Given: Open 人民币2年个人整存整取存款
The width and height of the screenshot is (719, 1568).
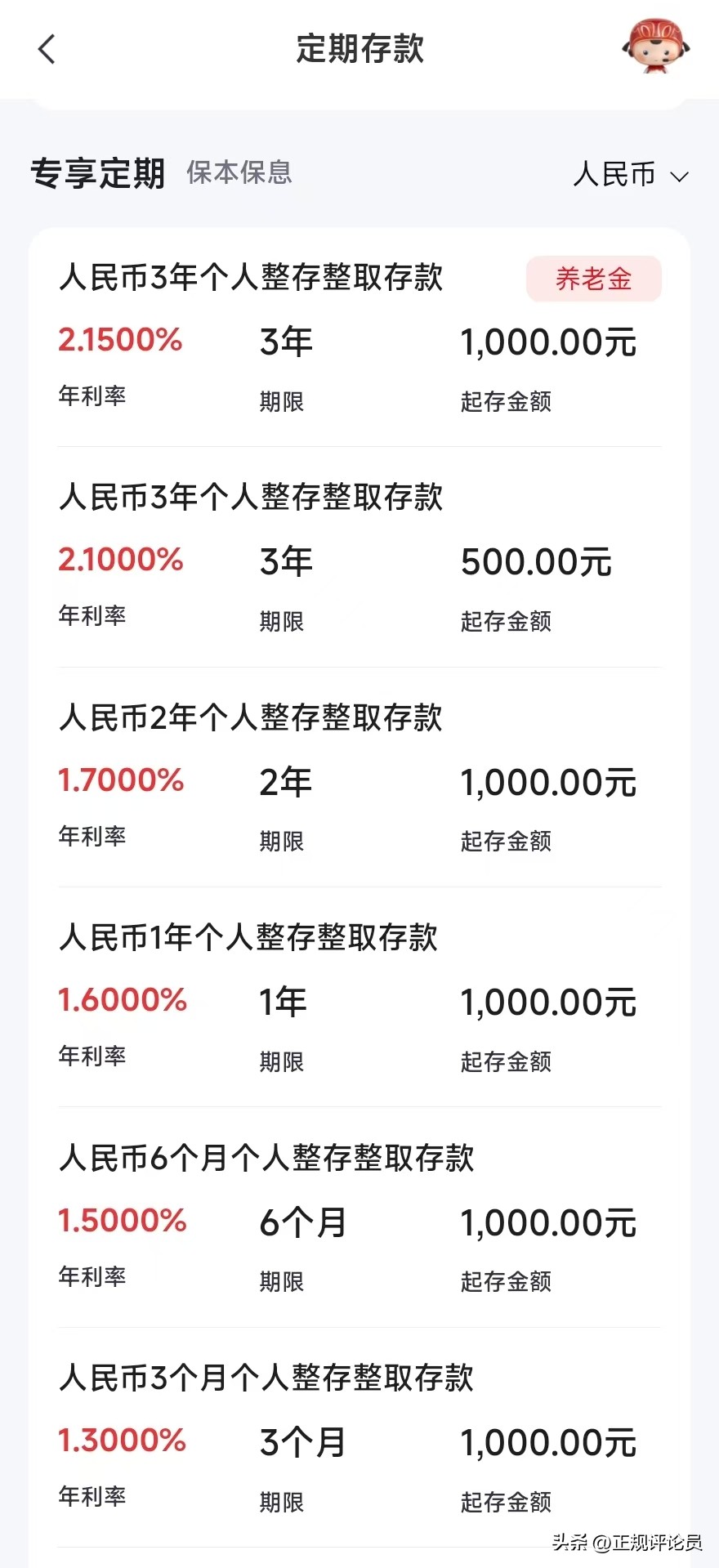Looking at the screenshot, I should 251,717.
